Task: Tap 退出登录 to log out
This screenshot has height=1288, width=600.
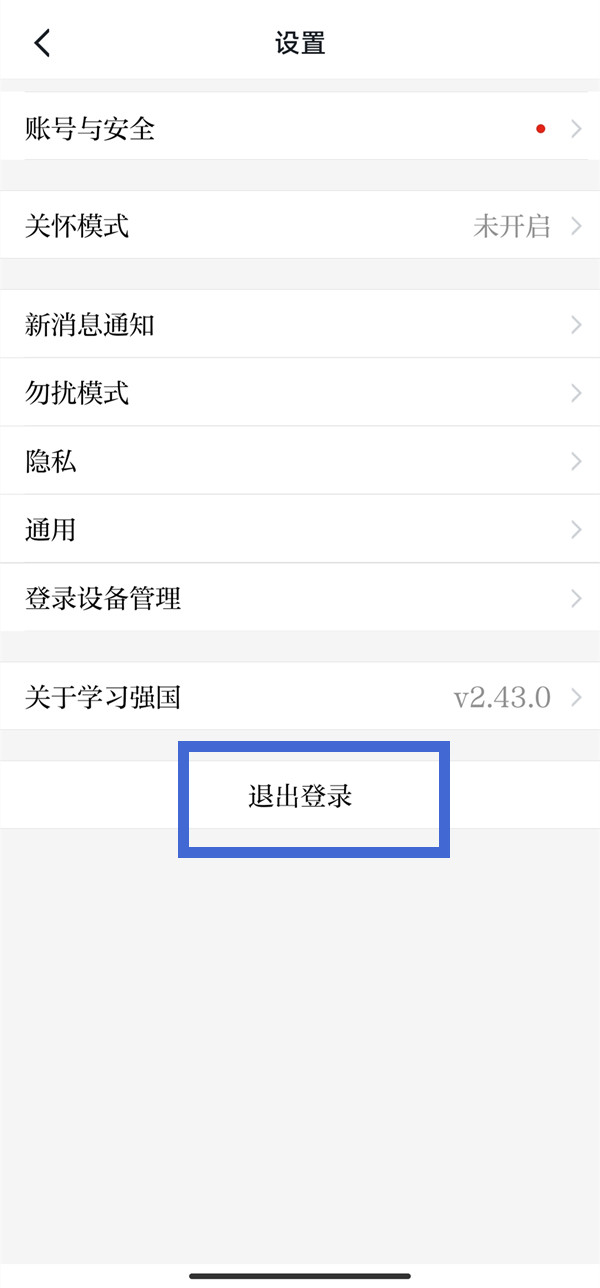Action: coord(300,797)
